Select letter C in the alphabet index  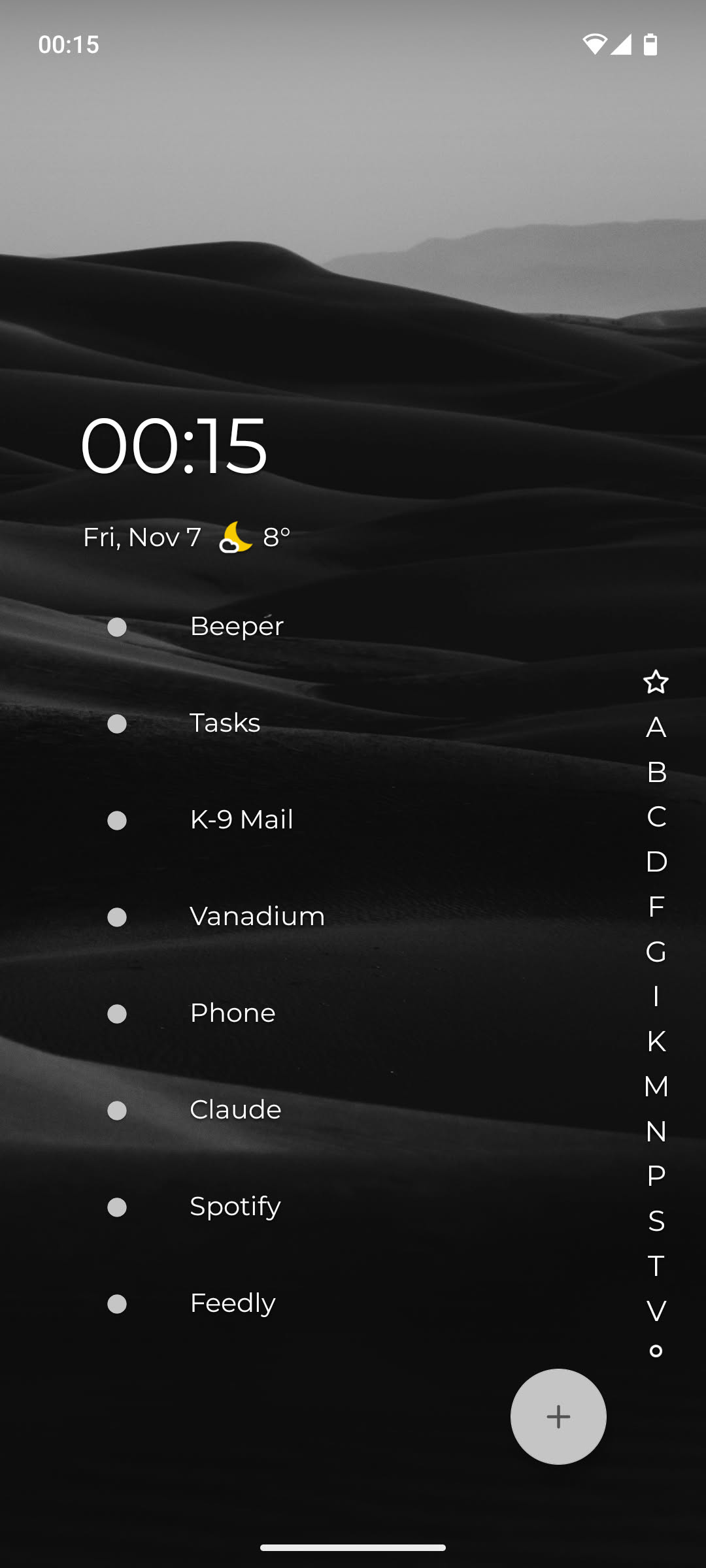pyautogui.click(x=656, y=817)
